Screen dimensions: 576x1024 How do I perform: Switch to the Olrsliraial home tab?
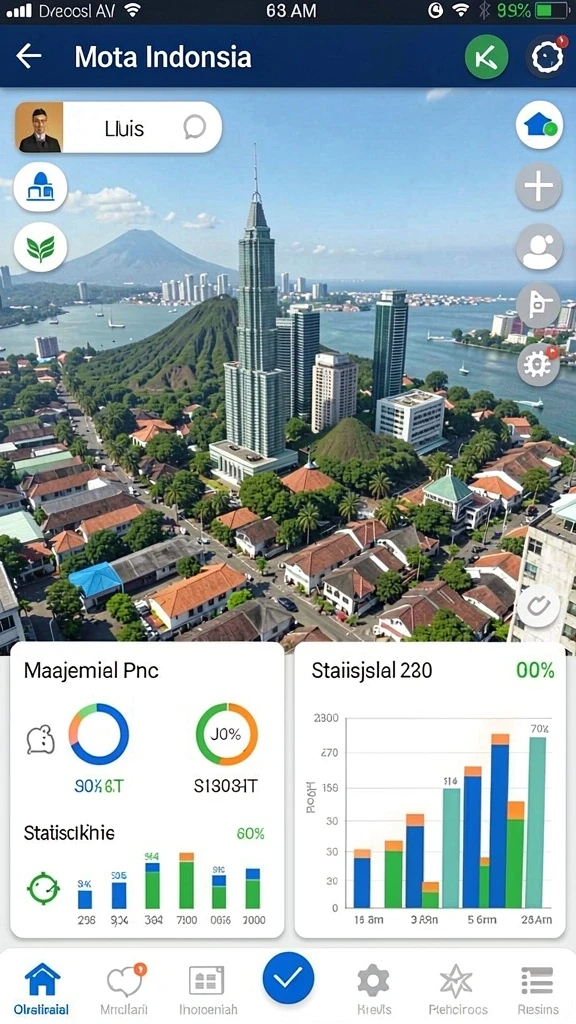(42, 988)
